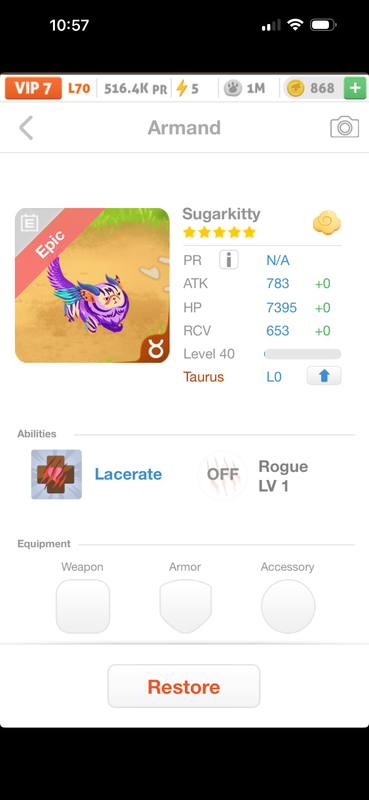Select the empty Accessory slot

tap(288, 606)
